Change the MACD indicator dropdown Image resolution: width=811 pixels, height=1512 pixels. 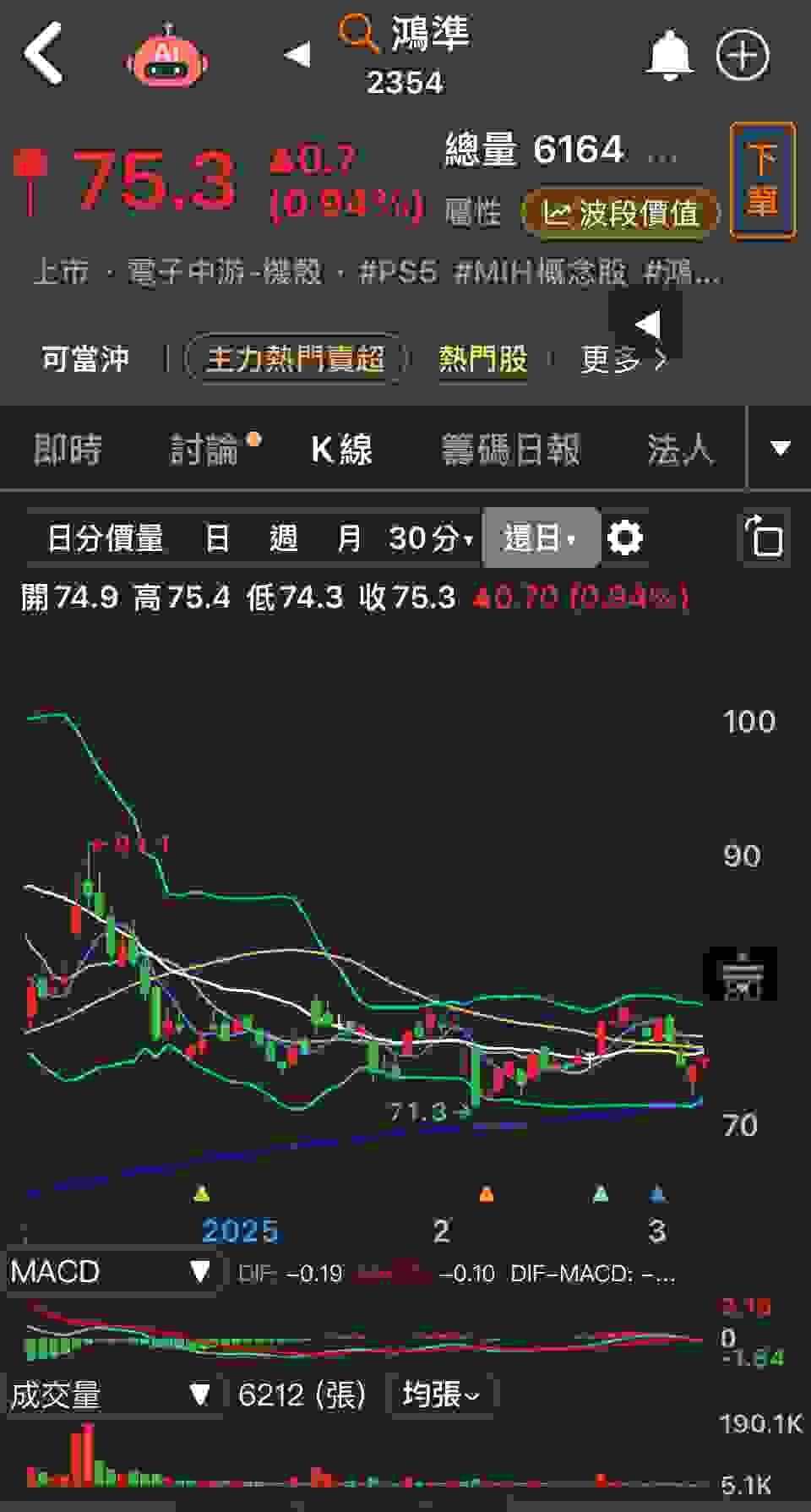(112, 1271)
